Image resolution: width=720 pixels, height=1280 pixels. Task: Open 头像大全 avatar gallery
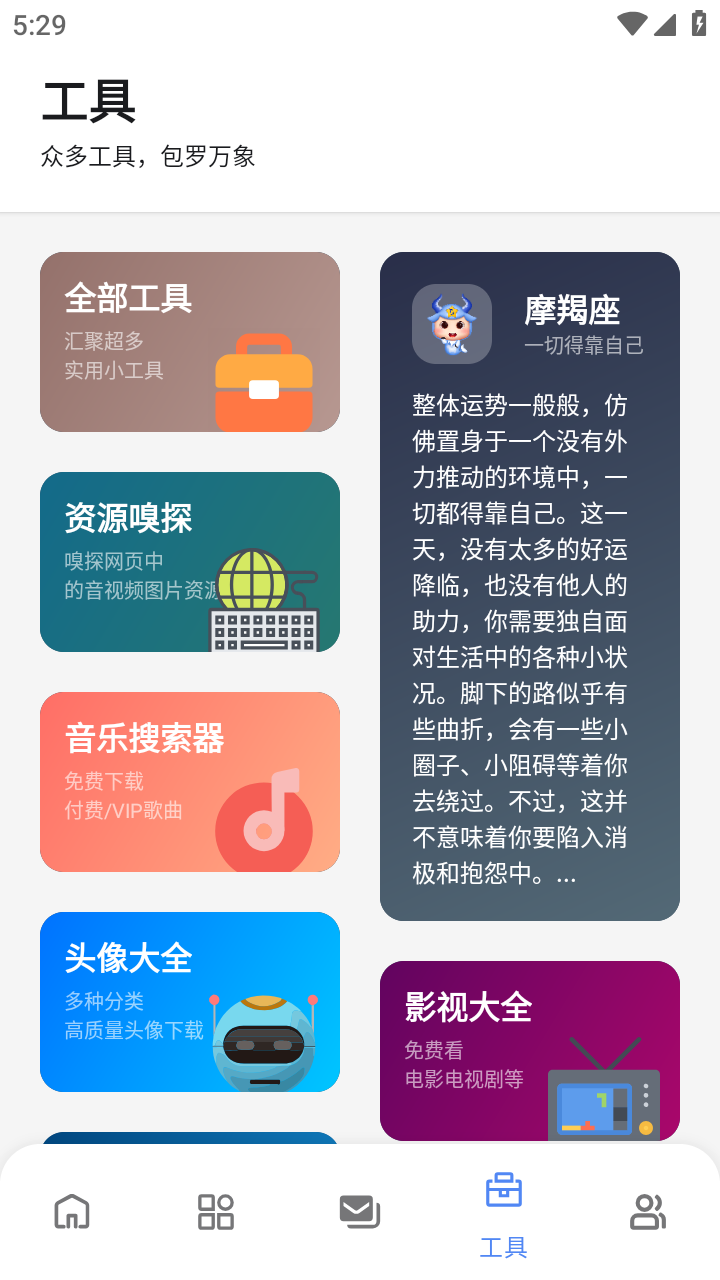(190, 1000)
